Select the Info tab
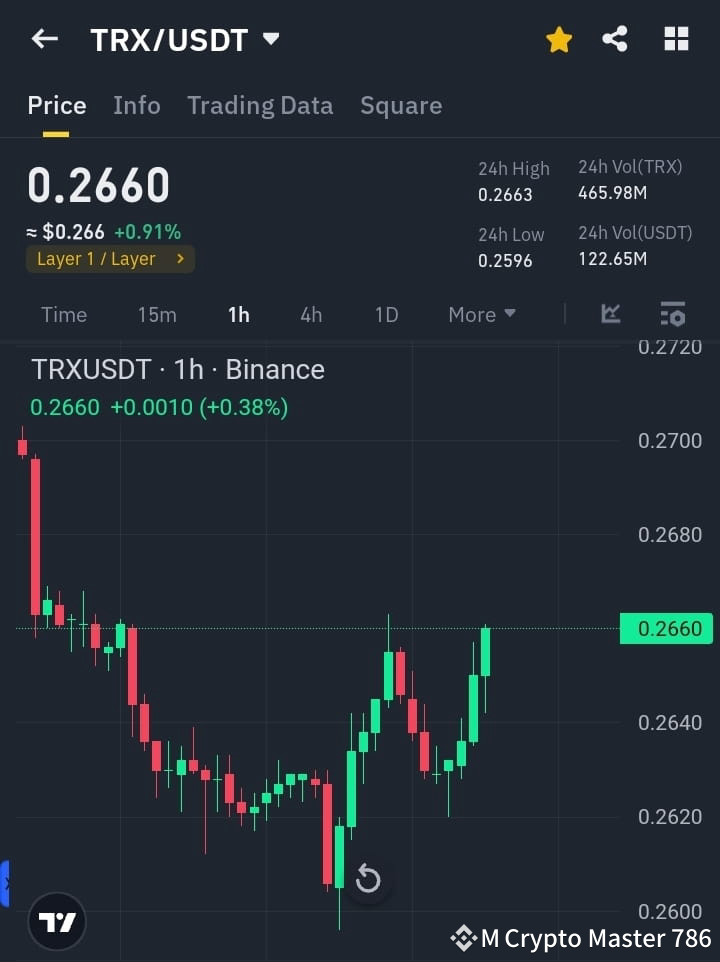 [137, 105]
